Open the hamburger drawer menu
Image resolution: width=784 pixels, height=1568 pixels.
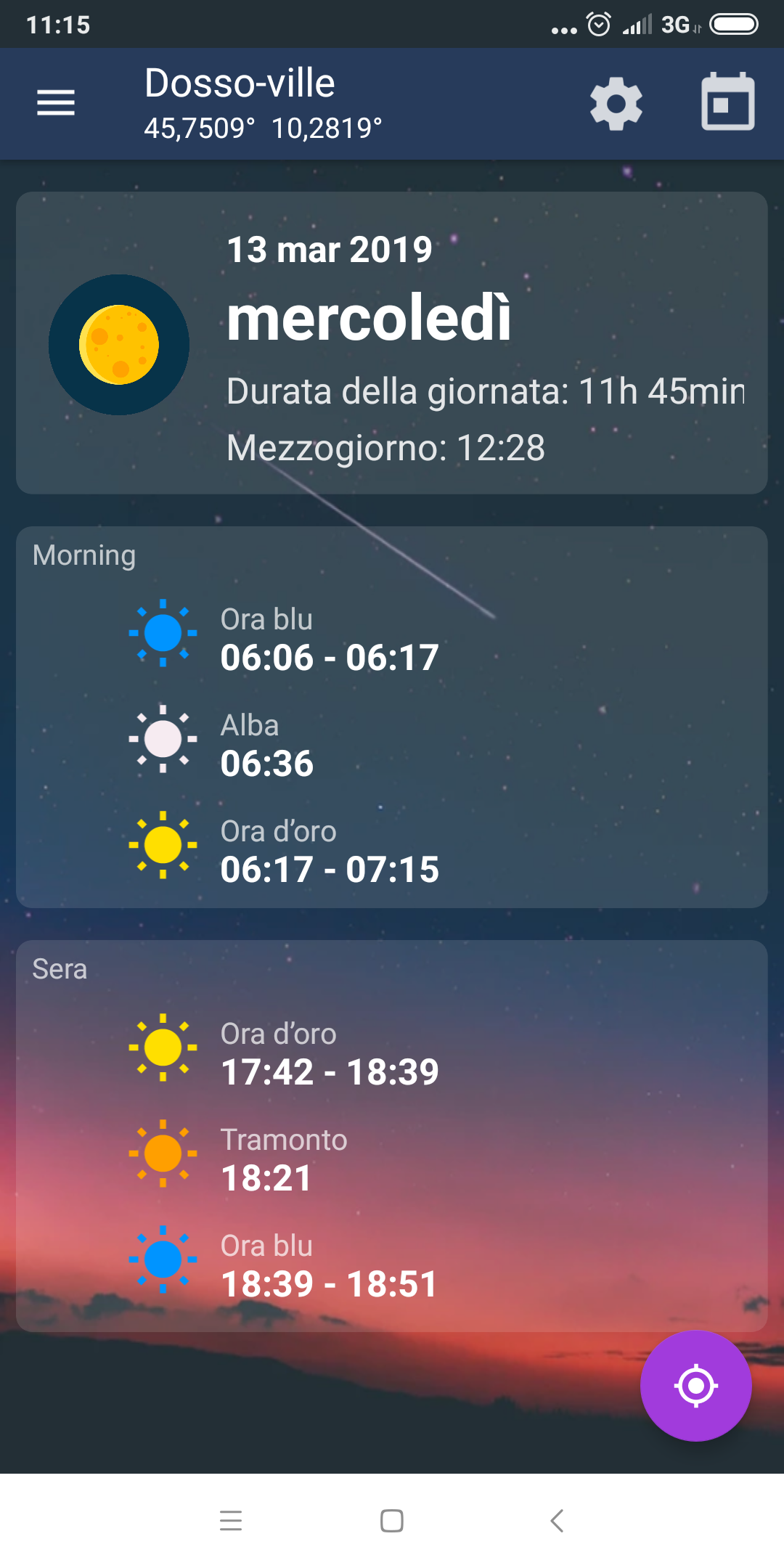pyautogui.click(x=56, y=102)
